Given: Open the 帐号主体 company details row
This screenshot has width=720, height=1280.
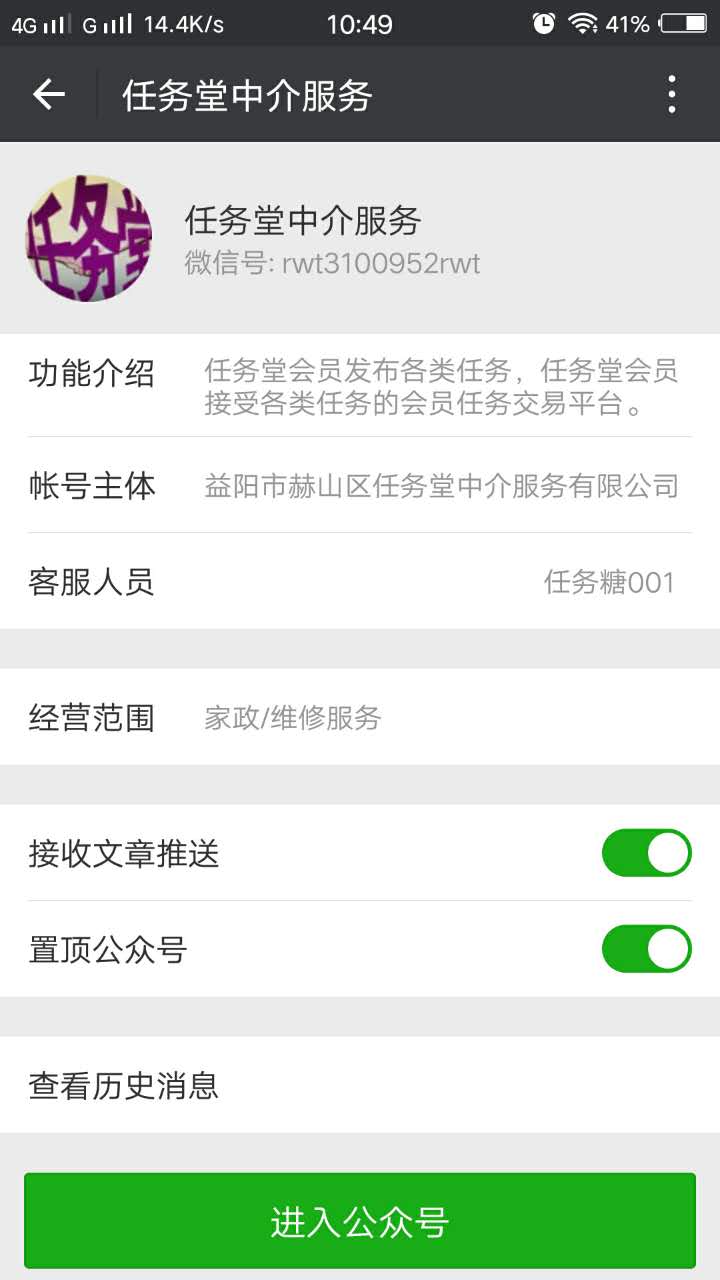Looking at the screenshot, I should (x=360, y=485).
